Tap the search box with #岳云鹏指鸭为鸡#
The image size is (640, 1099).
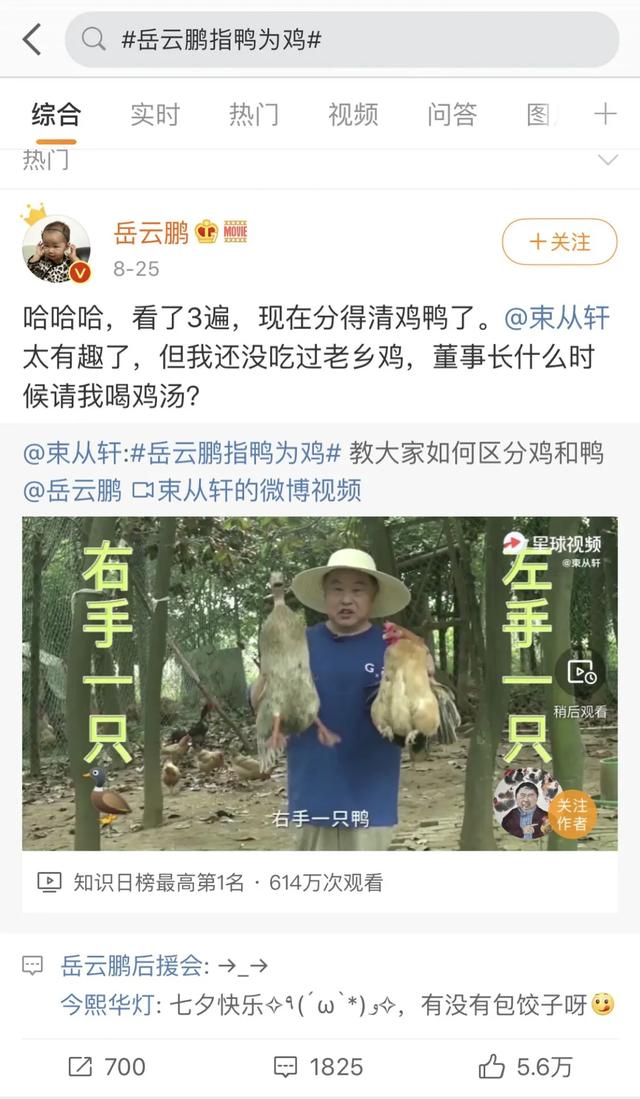tap(340, 40)
